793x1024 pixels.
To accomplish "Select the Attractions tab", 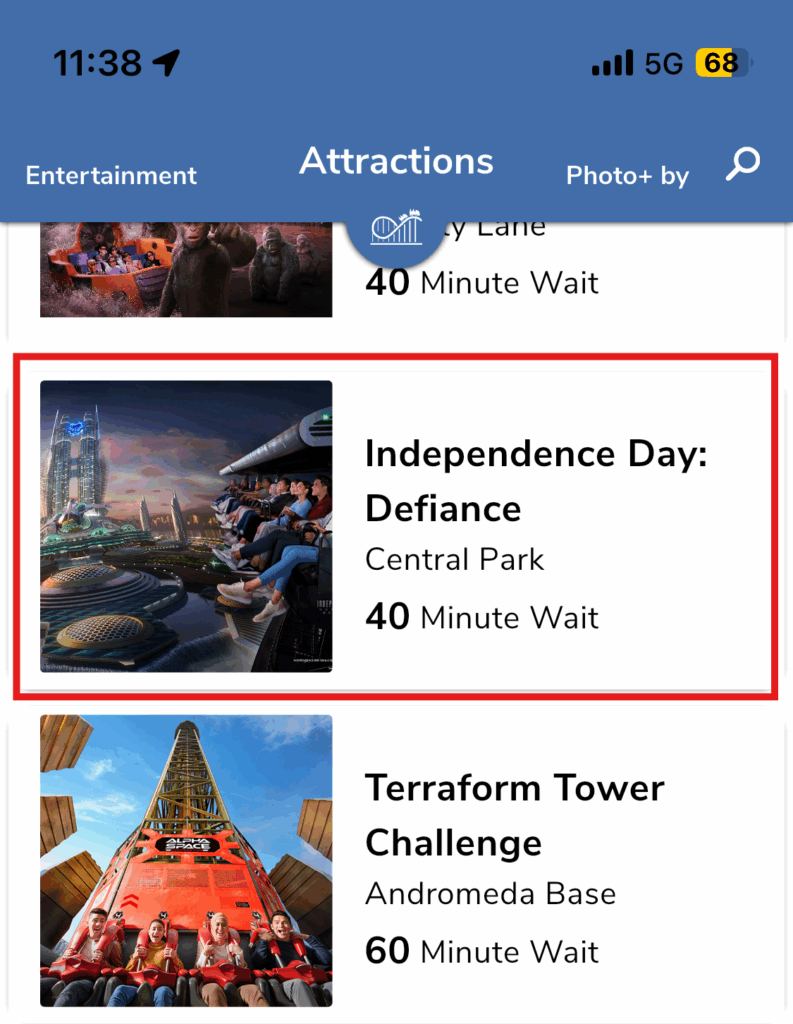I will coord(396,162).
